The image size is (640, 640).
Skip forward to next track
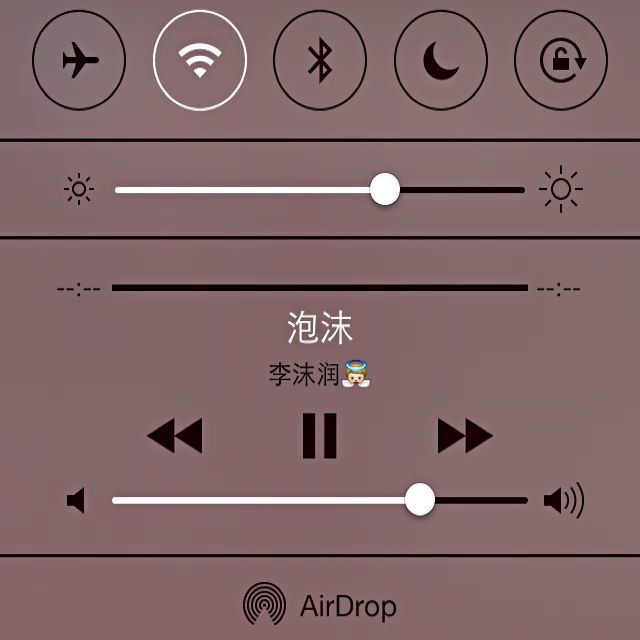click(x=465, y=436)
